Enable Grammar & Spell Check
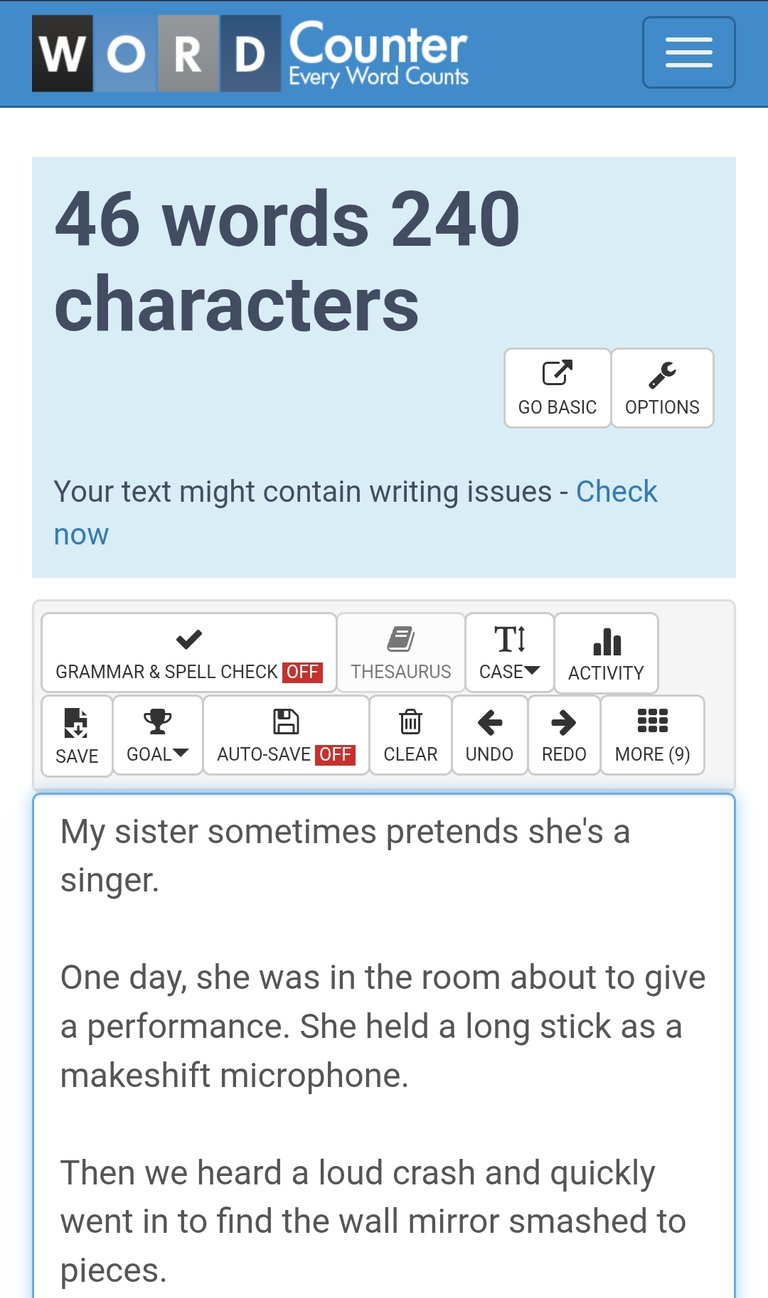Screen dimensions: 768x1298 [189, 653]
